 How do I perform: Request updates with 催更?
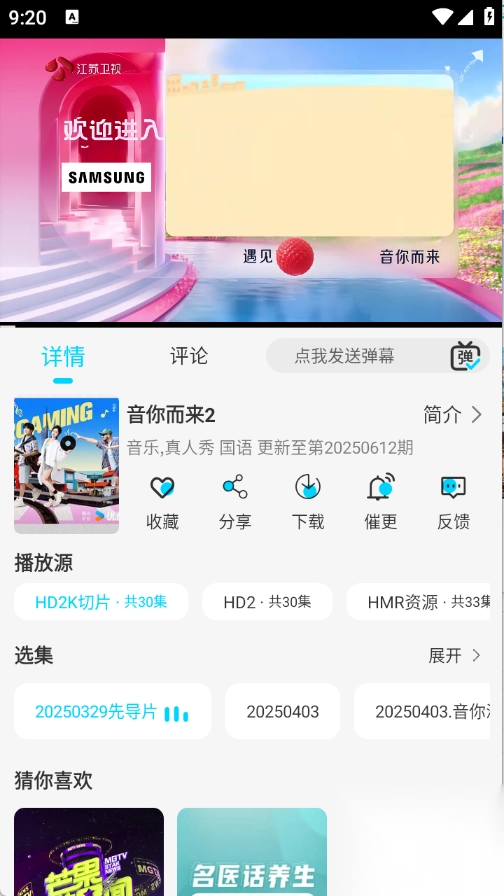[381, 502]
